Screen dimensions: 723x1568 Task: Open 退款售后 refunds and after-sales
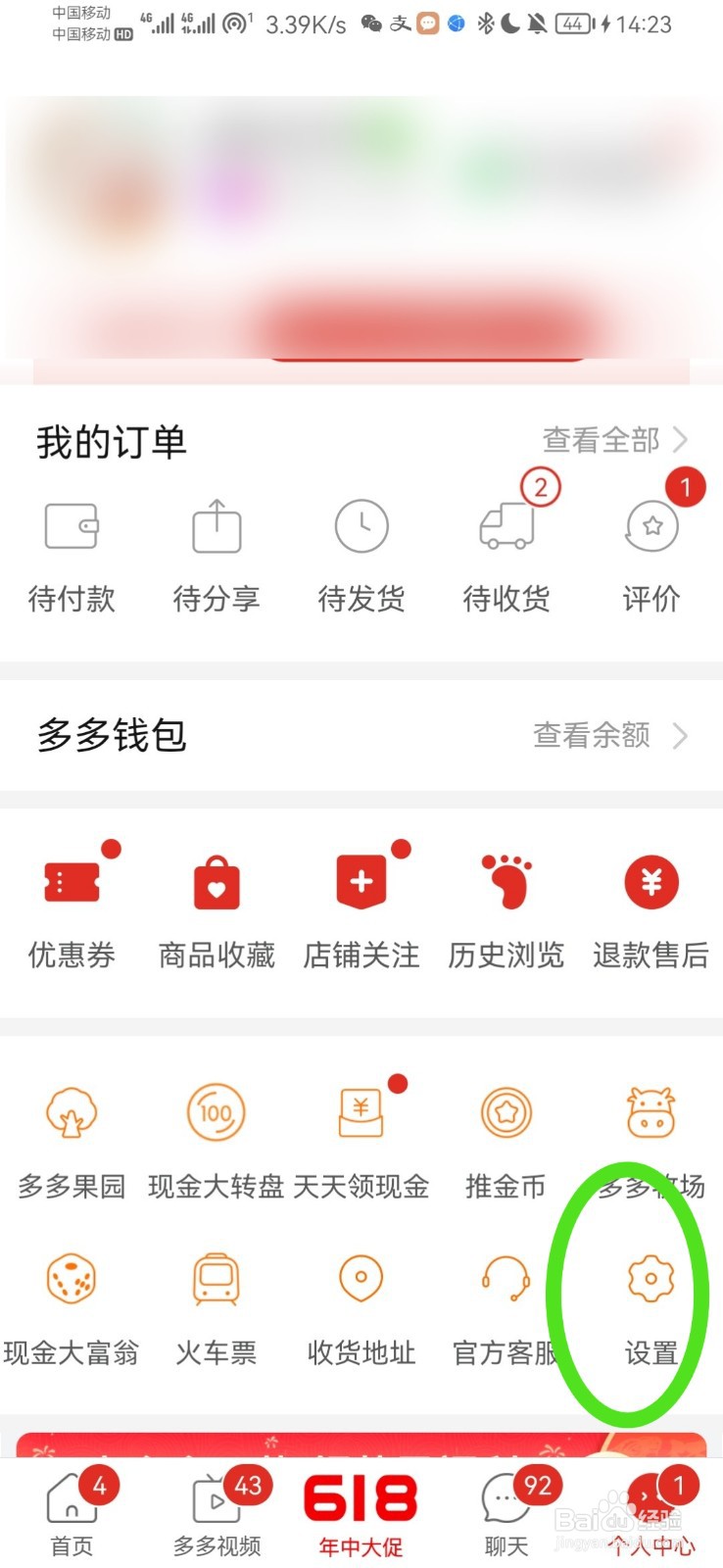[651, 906]
